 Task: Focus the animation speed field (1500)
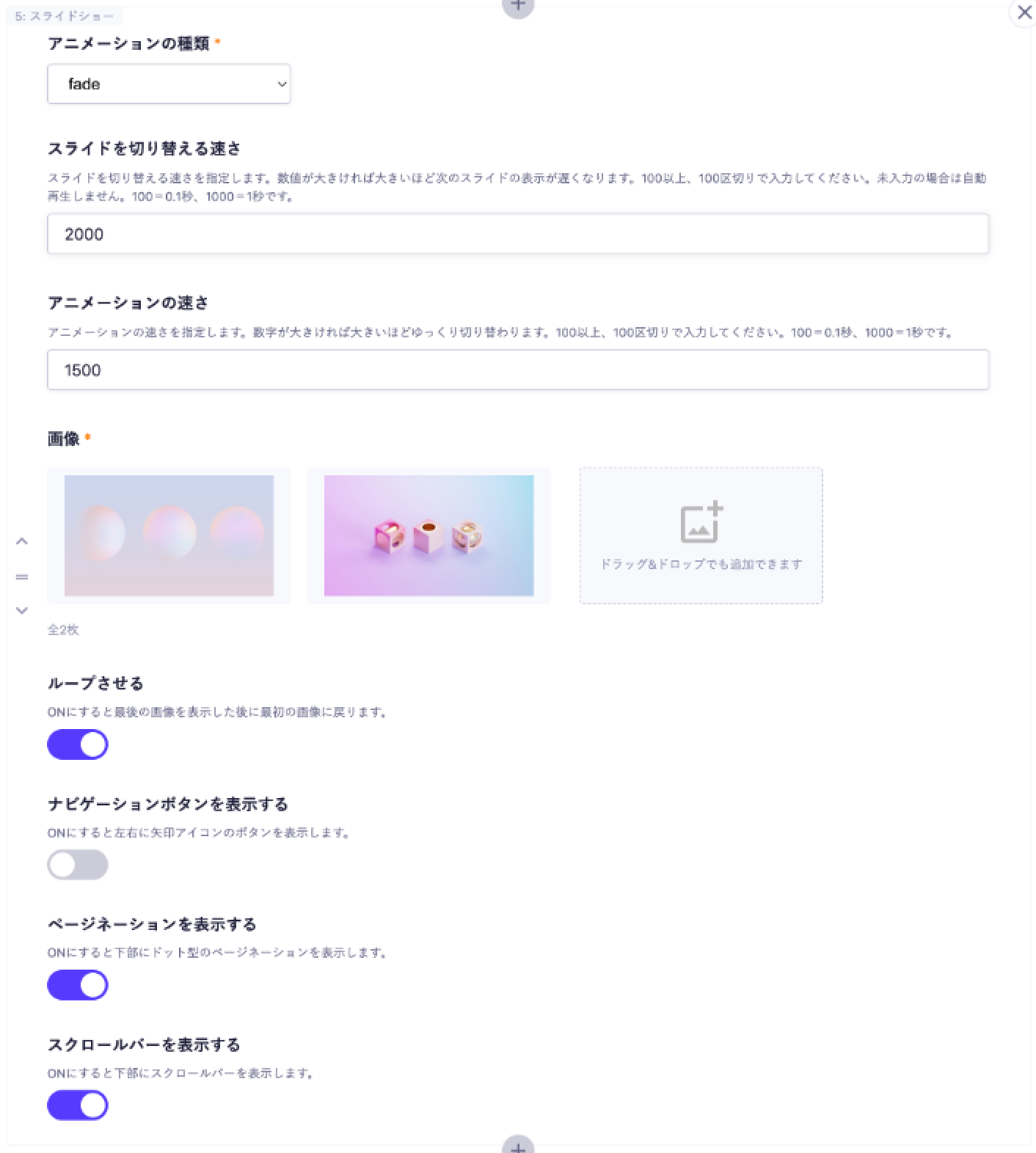click(517, 370)
